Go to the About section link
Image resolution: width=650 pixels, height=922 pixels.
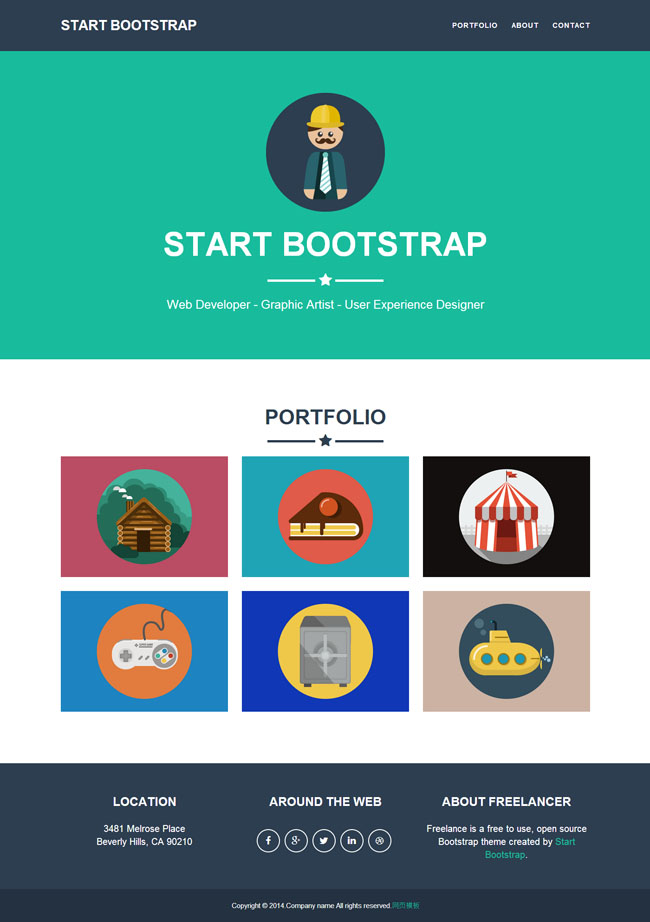[x=525, y=25]
